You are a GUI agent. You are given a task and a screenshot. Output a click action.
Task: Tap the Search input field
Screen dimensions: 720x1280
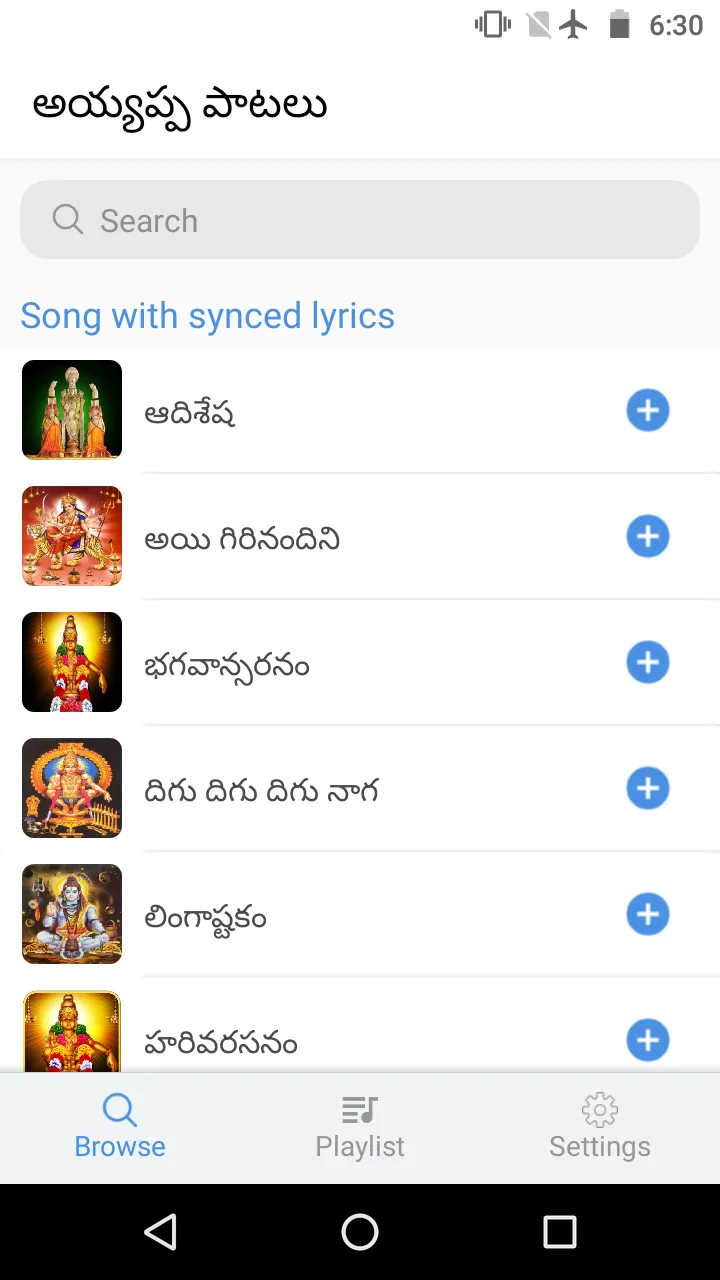pyautogui.click(x=360, y=219)
